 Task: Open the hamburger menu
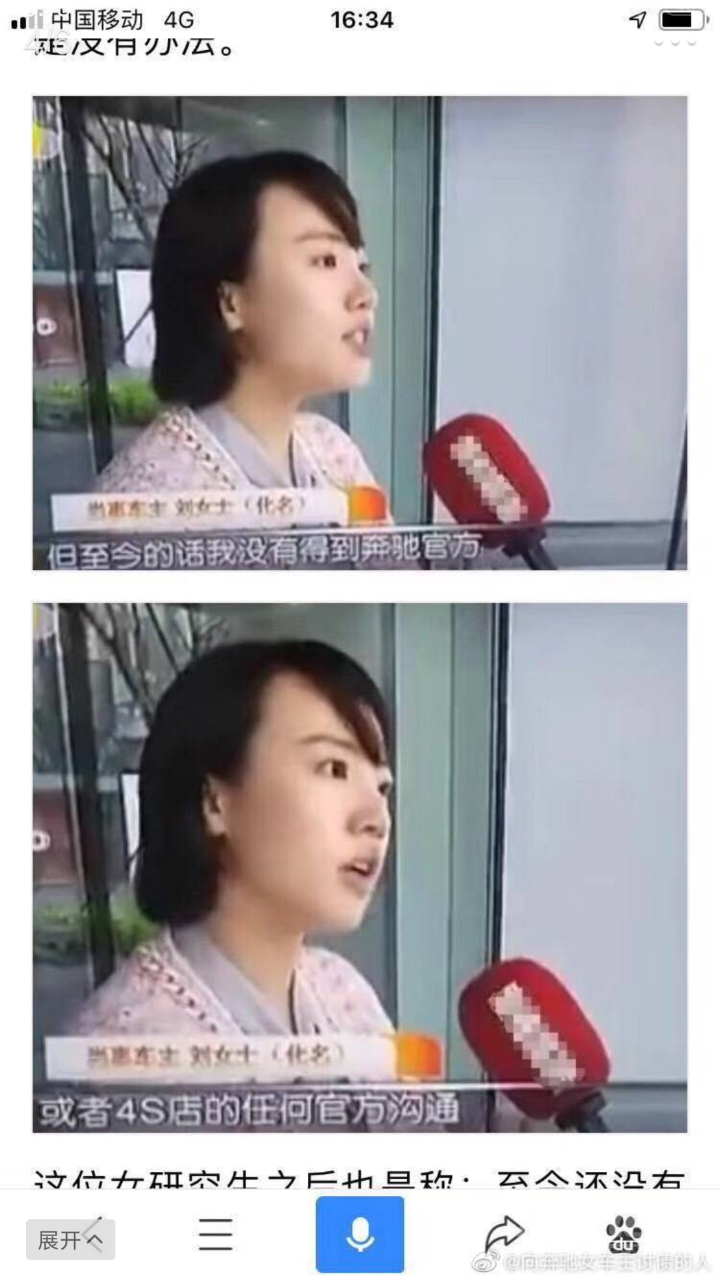pyautogui.click(x=215, y=1235)
